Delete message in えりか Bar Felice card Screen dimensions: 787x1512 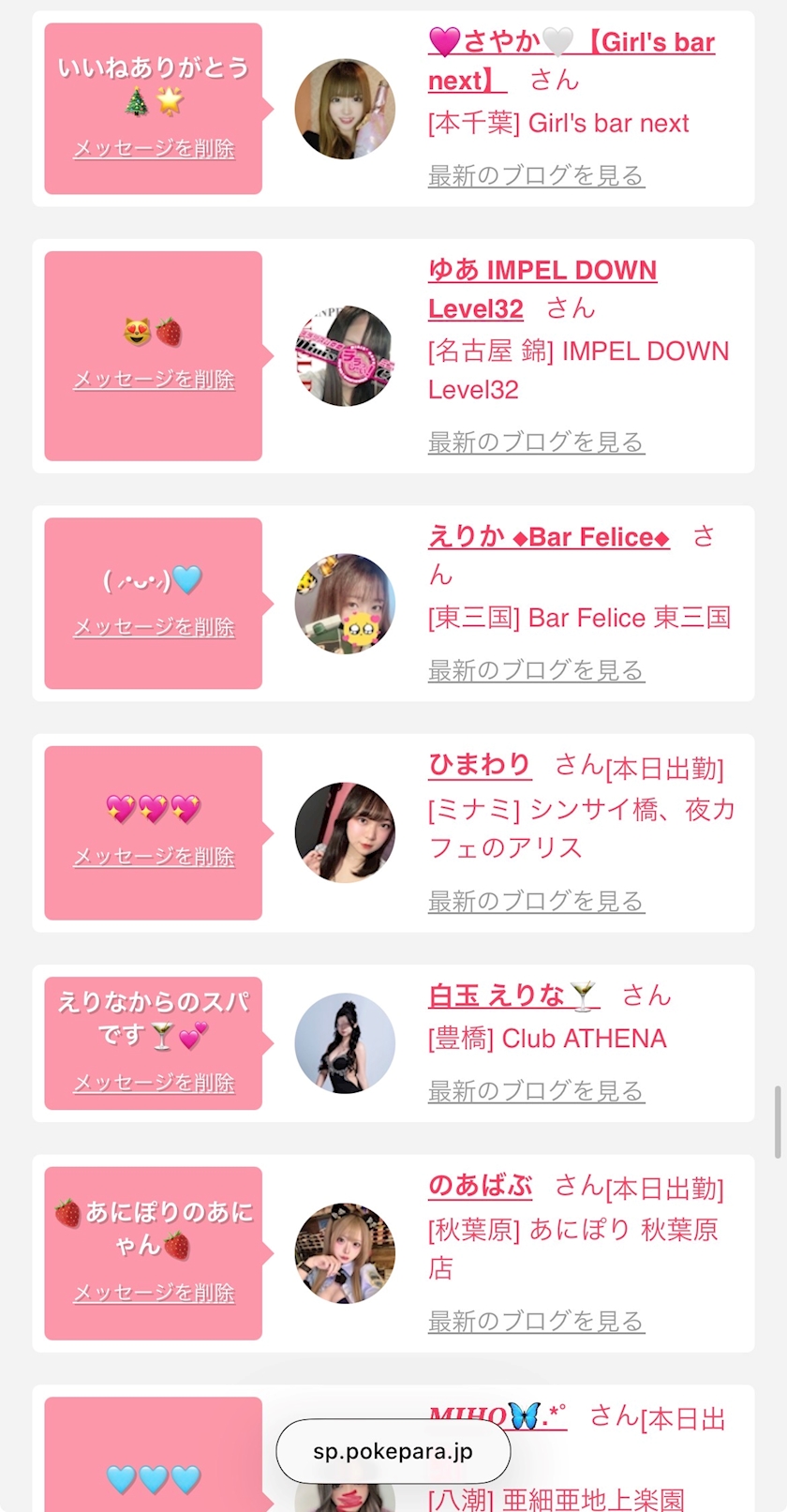[x=154, y=627]
